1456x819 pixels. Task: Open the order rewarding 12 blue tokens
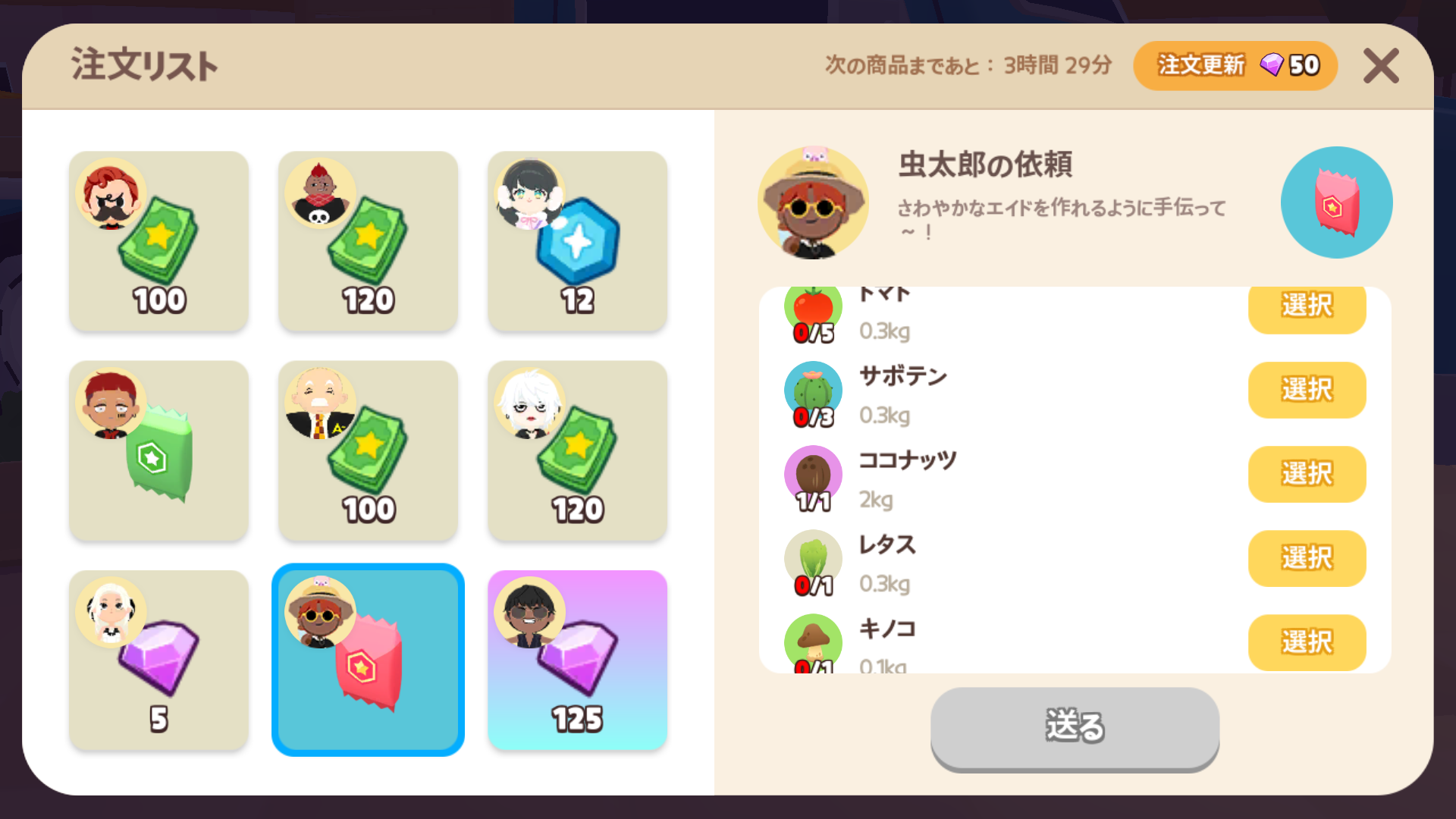[577, 241]
